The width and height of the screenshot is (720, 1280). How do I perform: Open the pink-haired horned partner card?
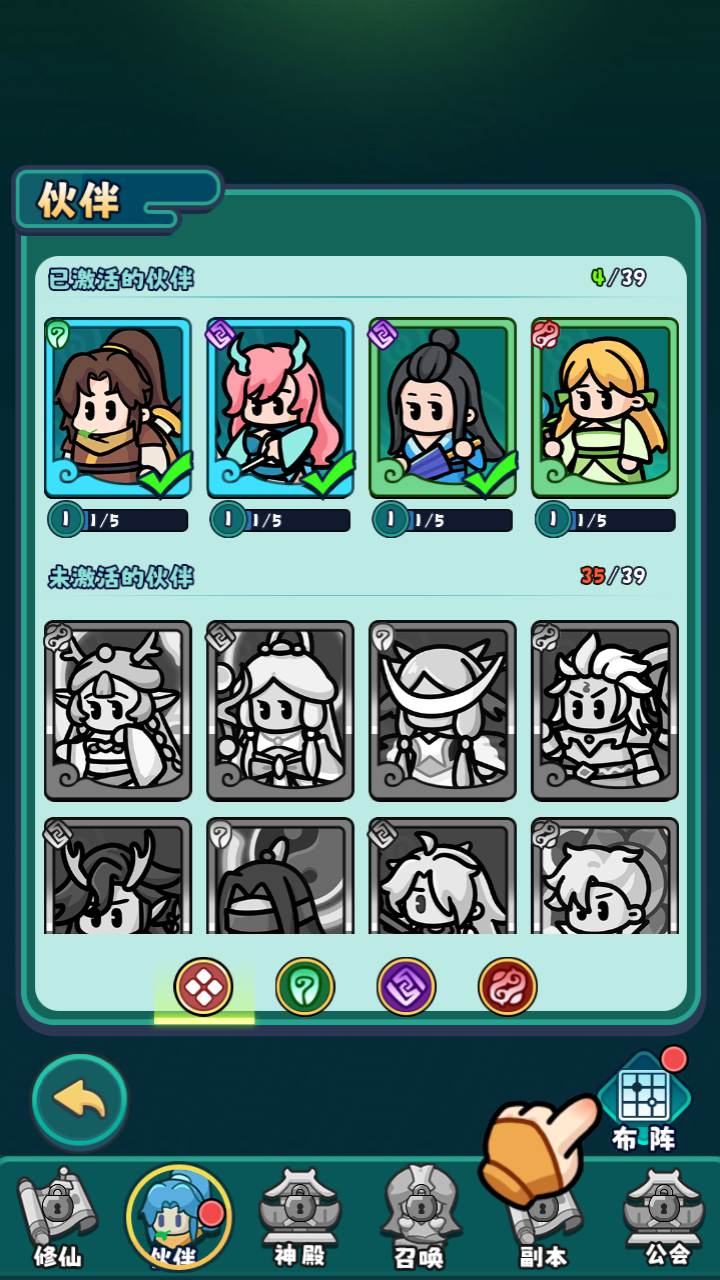click(x=280, y=408)
